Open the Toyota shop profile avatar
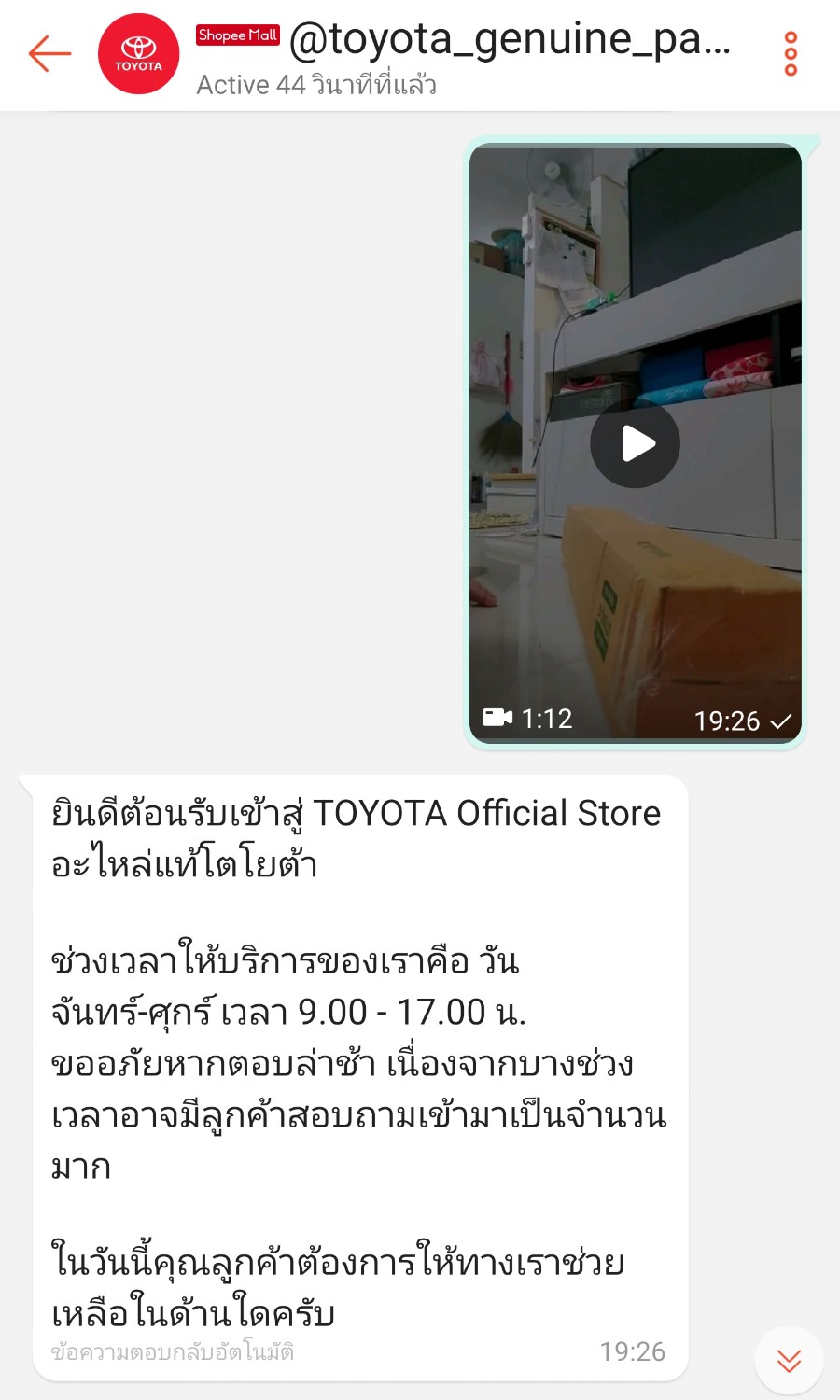The image size is (840, 1400). coord(138,54)
